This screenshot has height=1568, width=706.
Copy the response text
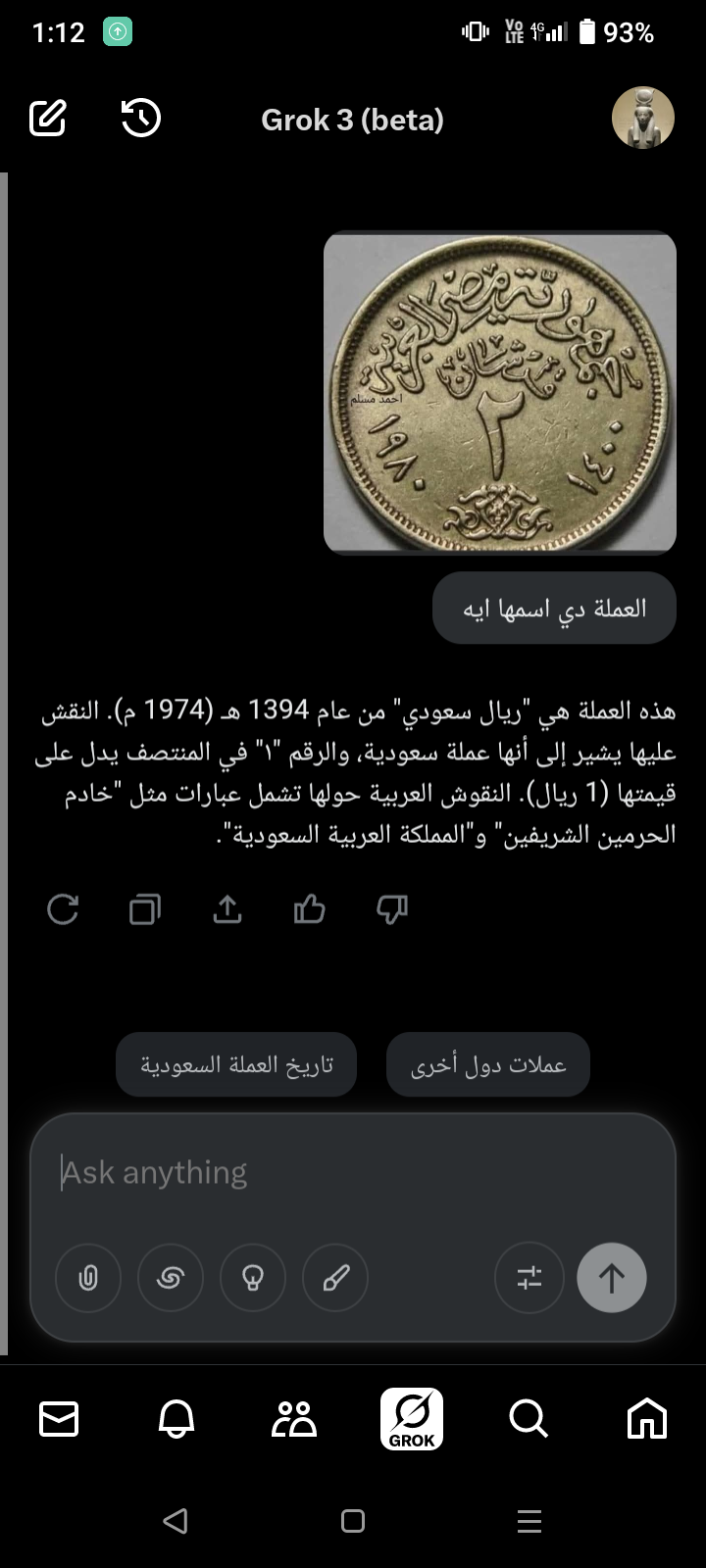point(145,909)
